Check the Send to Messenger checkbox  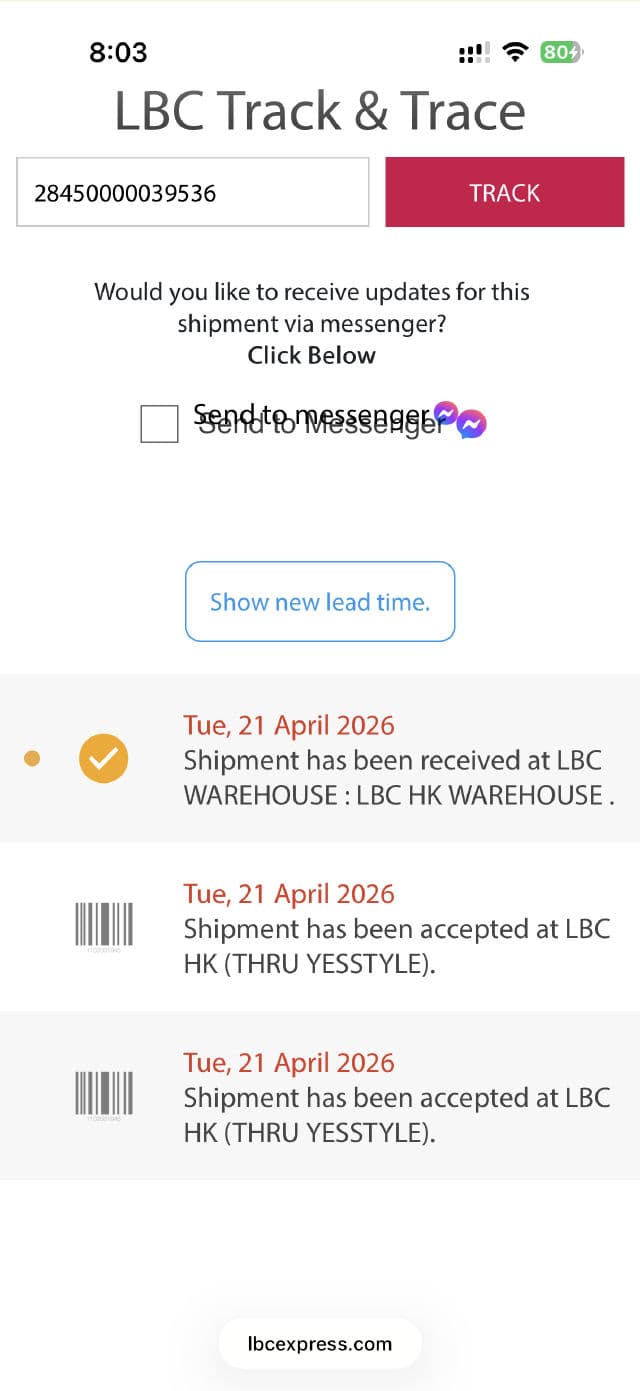click(x=159, y=423)
